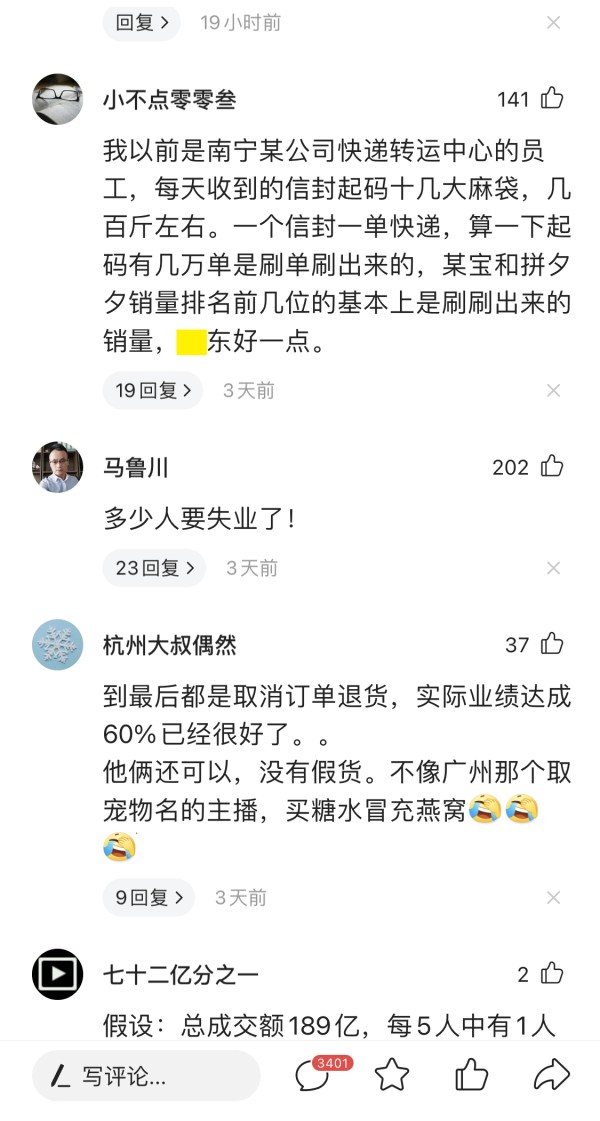
Task: Like 马鲁川's comment
Action: pos(552,467)
